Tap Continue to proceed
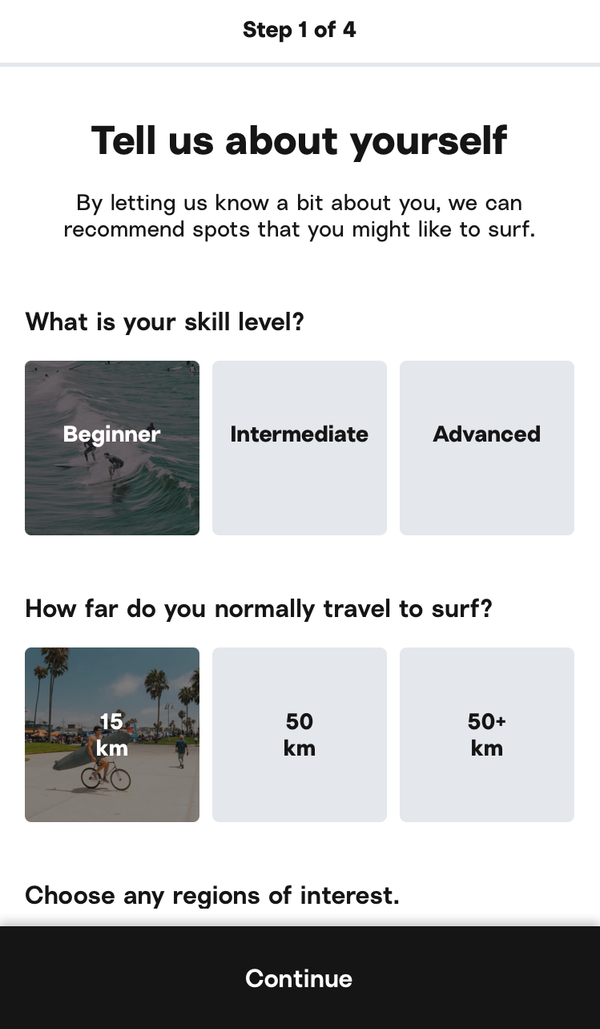 300,978
